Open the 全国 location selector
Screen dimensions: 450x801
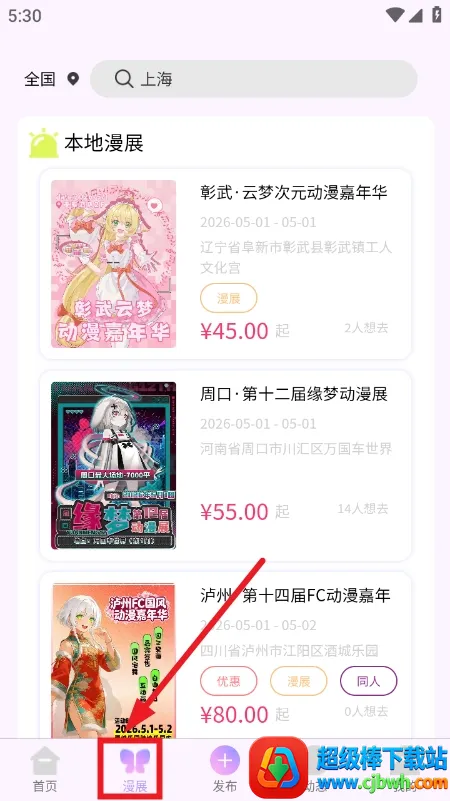[x=52, y=79]
